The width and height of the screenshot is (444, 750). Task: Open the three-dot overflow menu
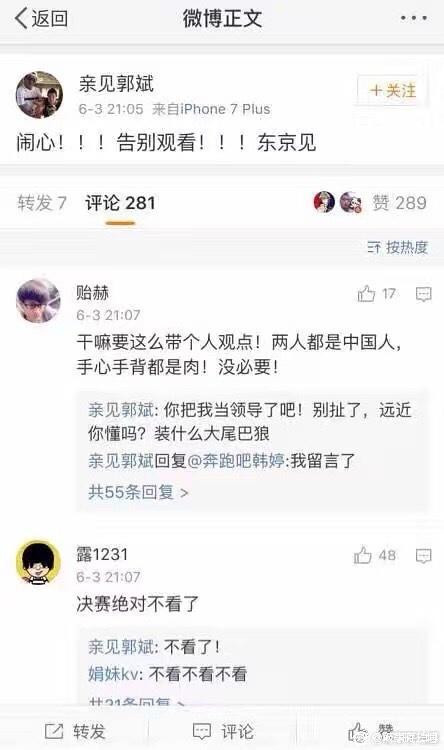point(413,18)
